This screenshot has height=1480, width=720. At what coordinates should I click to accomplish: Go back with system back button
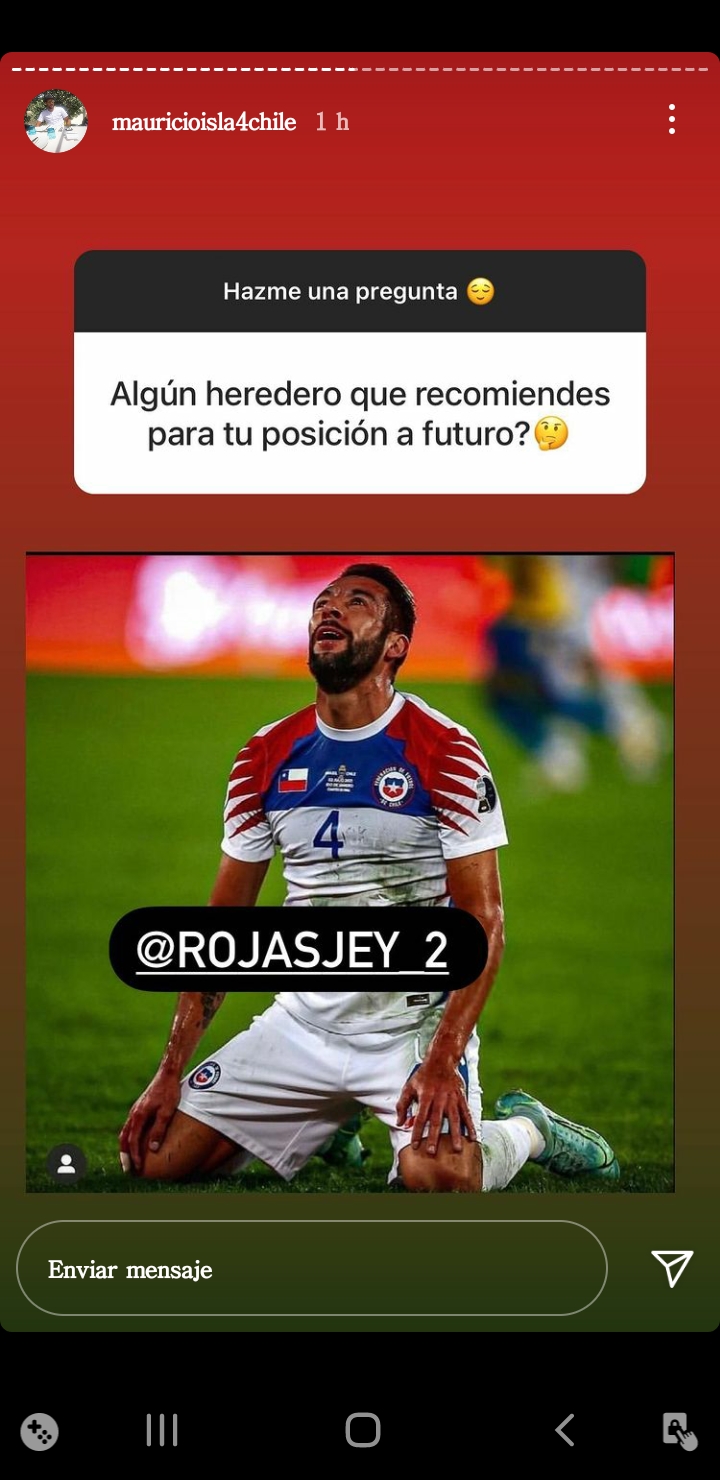(x=565, y=1429)
